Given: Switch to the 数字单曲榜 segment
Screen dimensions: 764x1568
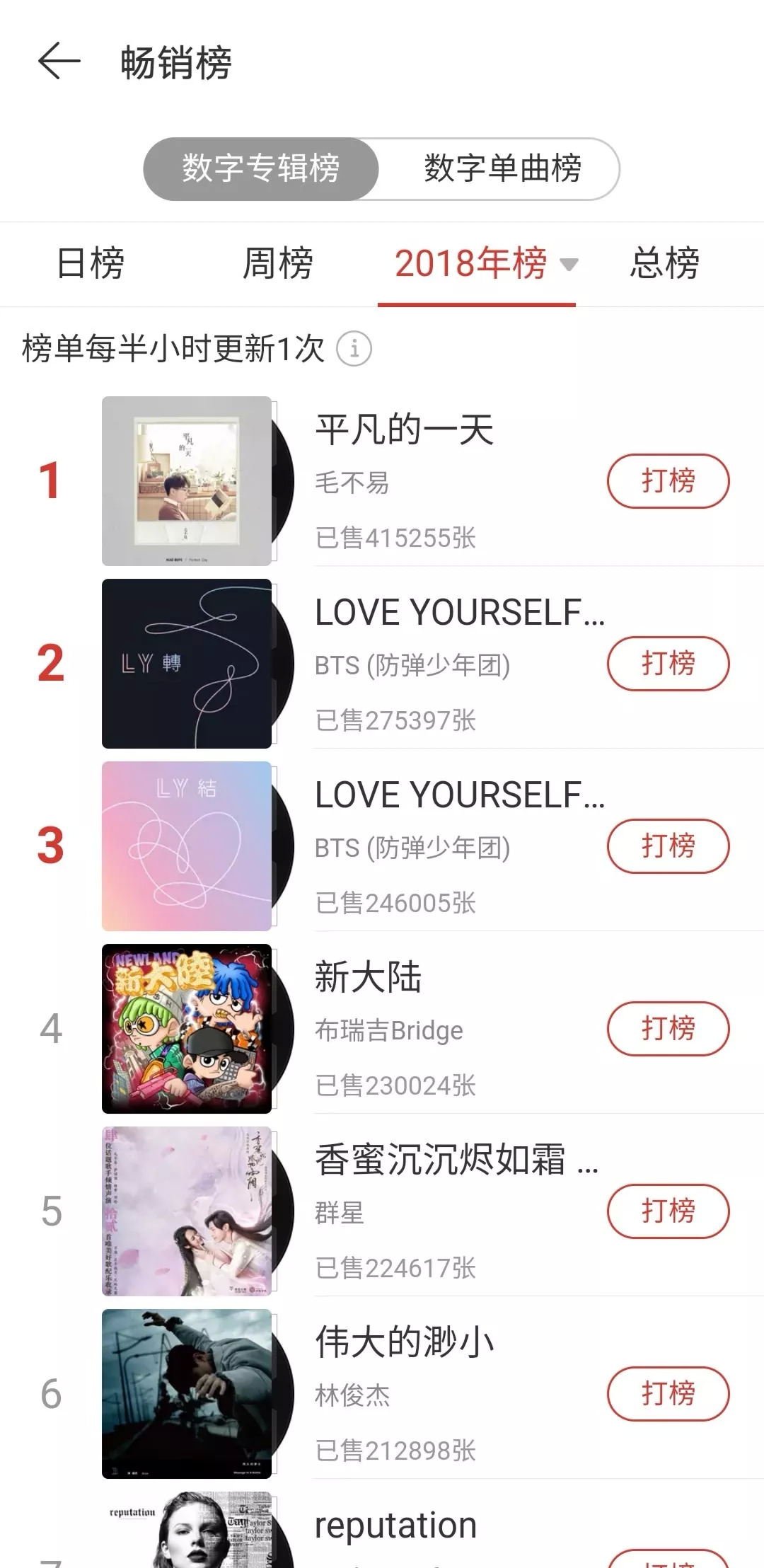Looking at the screenshot, I should [502, 169].
